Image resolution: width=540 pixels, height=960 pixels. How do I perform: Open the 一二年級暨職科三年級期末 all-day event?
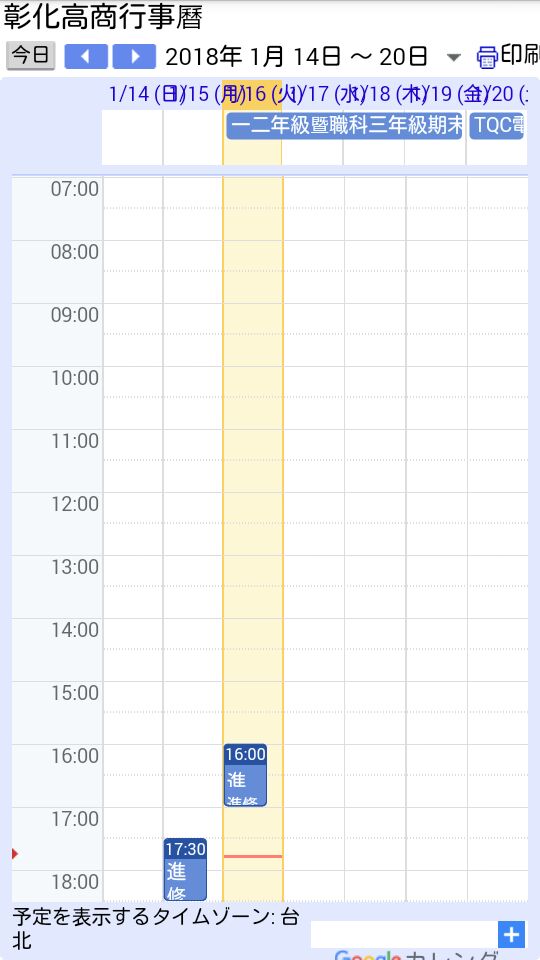pyautogui.click(x=343, y=126)
